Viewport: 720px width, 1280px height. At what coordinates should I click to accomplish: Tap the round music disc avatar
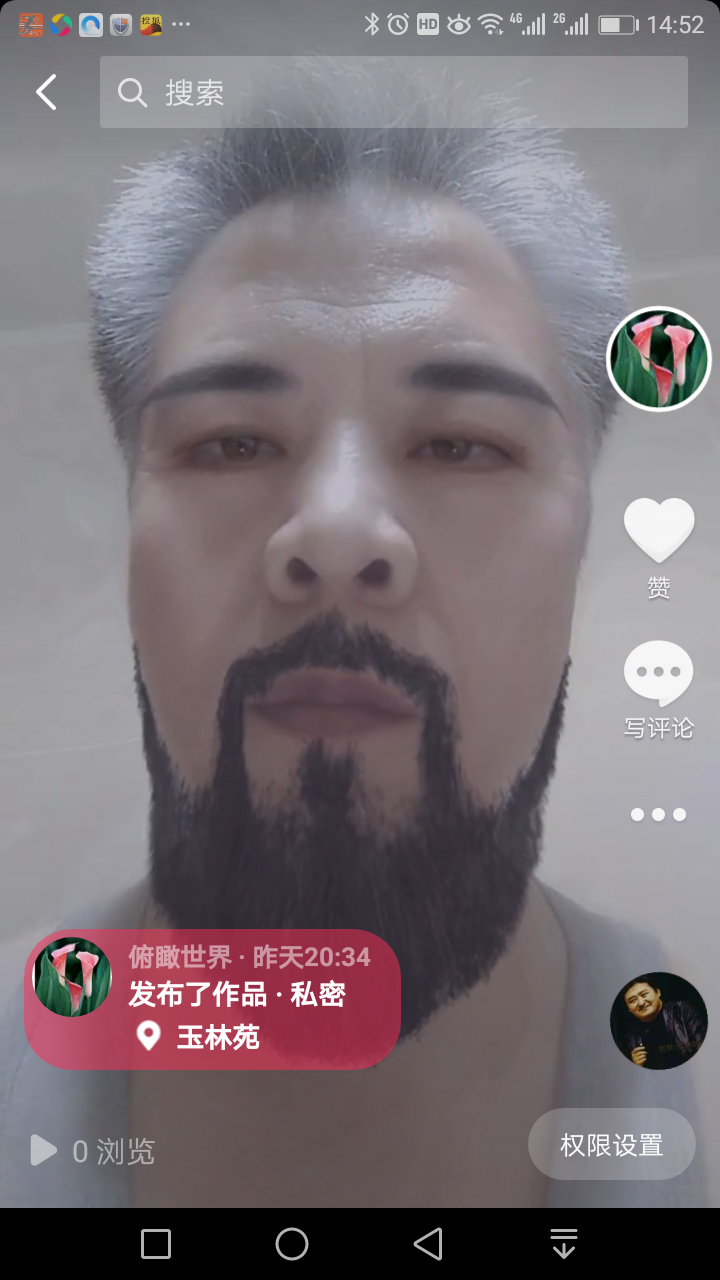coord(658,1021)
